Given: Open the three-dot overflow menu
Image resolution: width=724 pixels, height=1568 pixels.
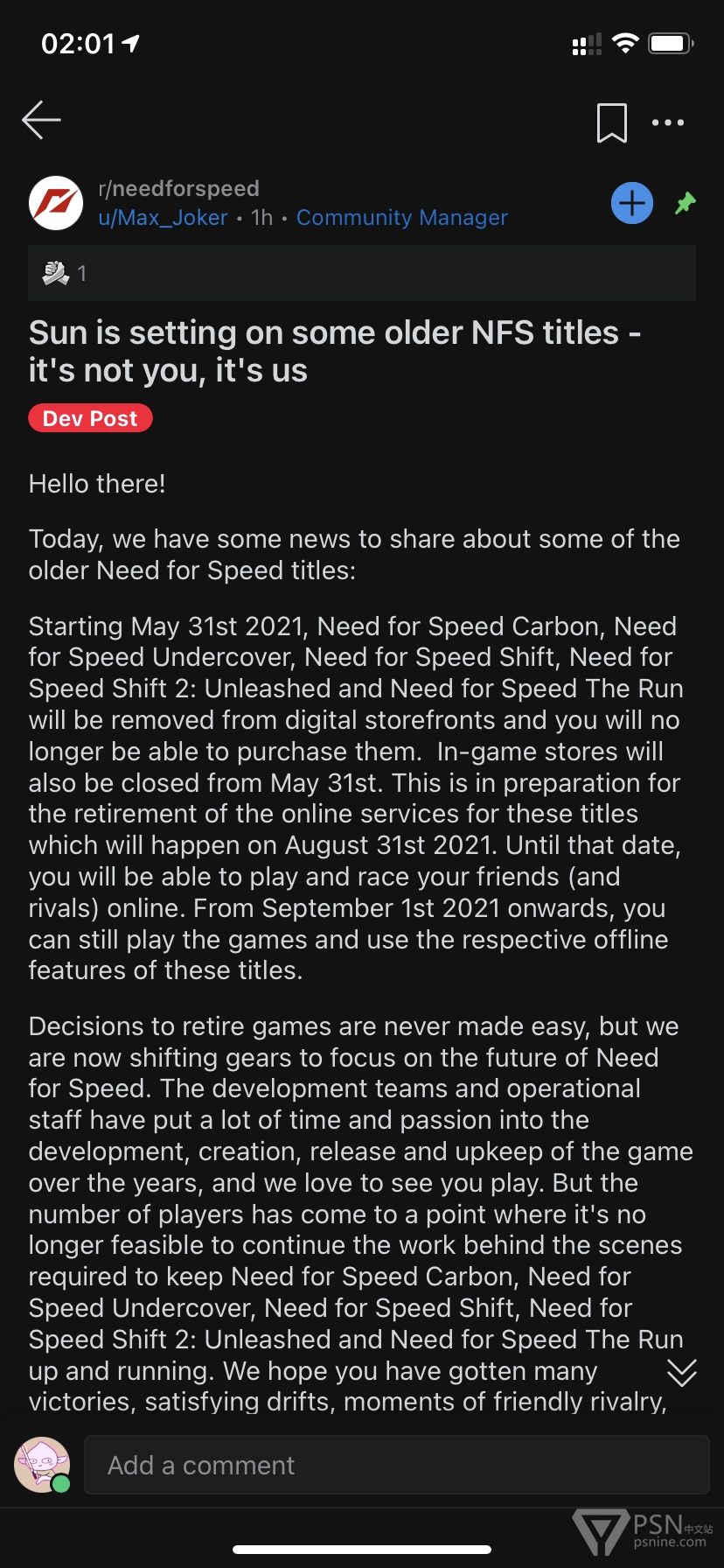Looking at the screenshot, I should tap(668, 122).
